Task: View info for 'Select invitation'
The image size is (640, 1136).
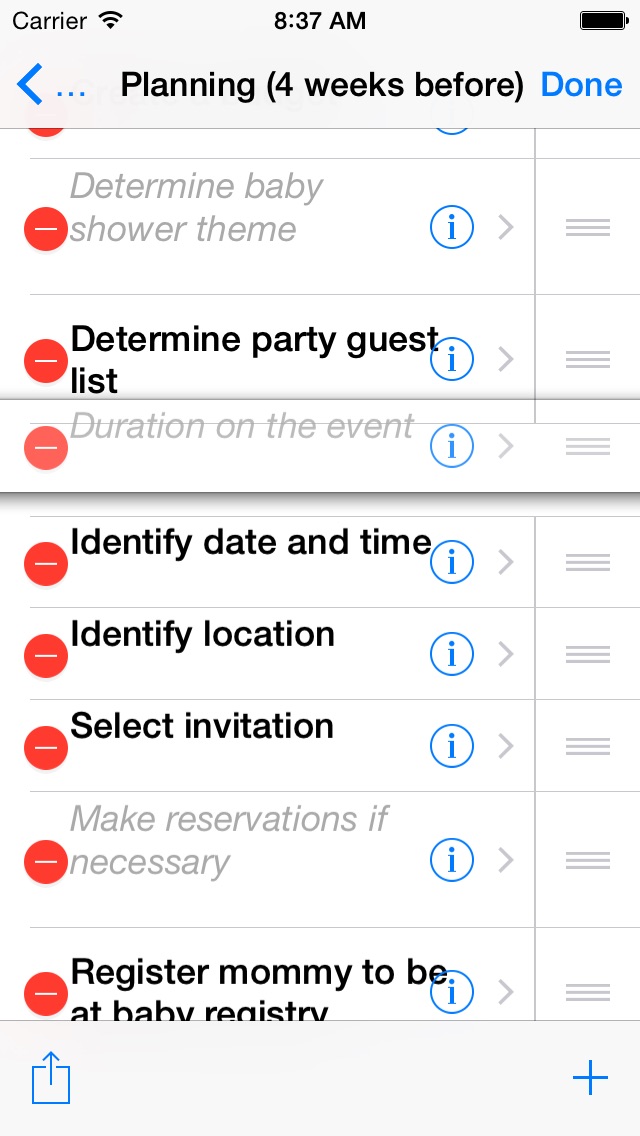Action: coord(452,746)
